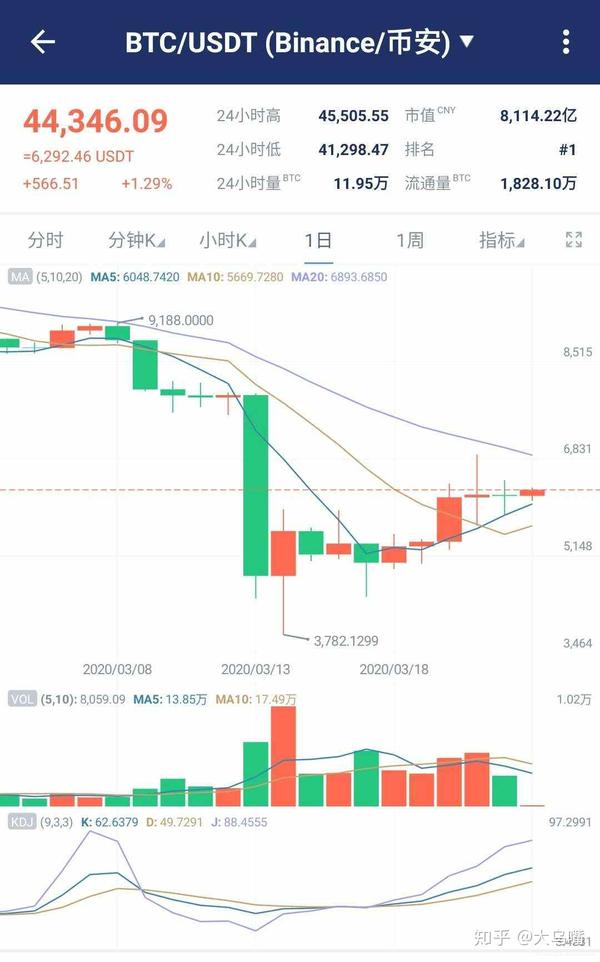Expand the 分钟K interval options
600x962 pixels.
(136, 240)
